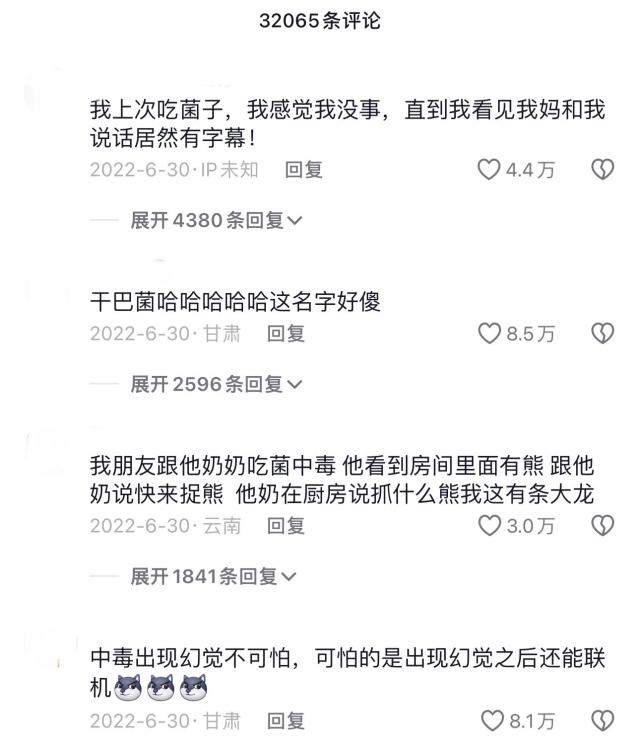This screenshot has height=749, width=640.
Task: Reply to the 中毒出现幻觉 comment
Action: coord(286,720)
